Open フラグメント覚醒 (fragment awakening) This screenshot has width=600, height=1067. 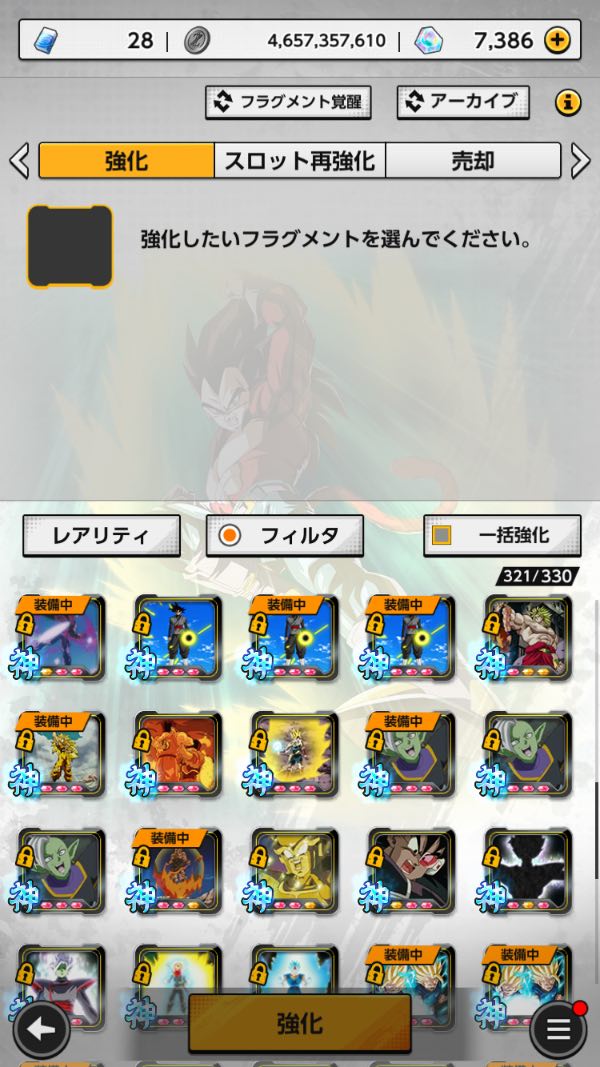point(288,102)
